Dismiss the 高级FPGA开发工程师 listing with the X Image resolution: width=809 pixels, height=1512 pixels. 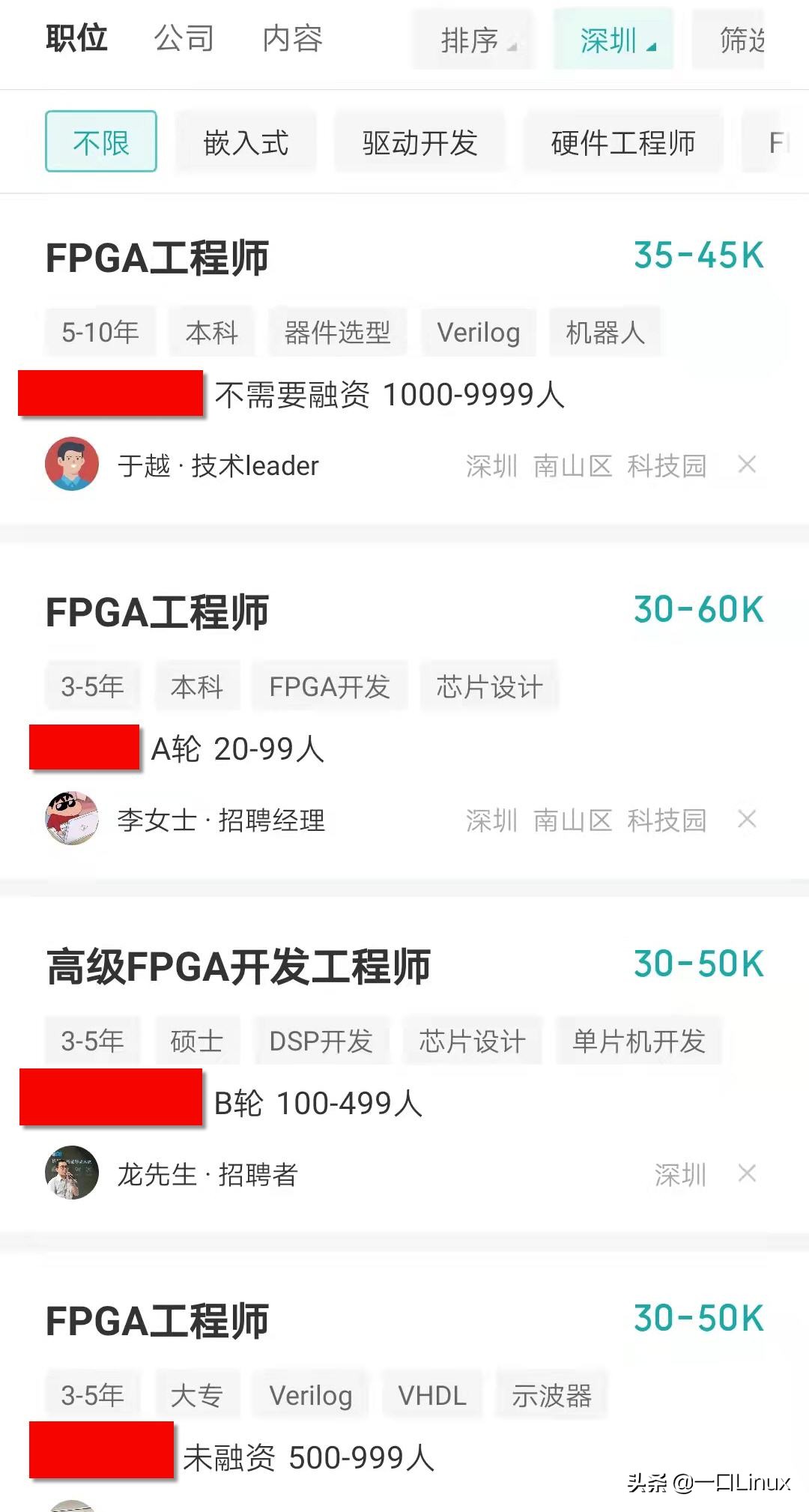(748, 1174)
